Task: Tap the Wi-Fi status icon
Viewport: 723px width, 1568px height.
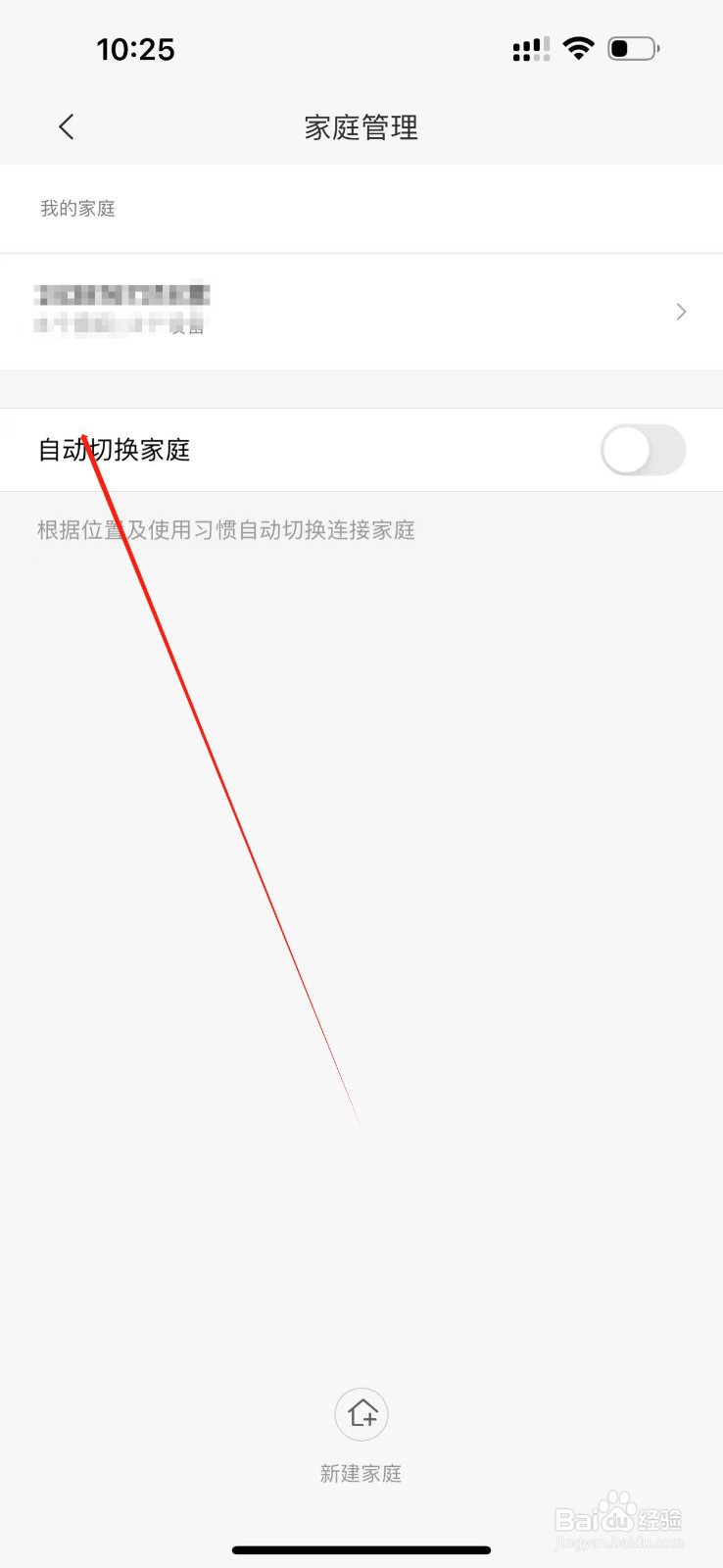Action: point(578,48)
